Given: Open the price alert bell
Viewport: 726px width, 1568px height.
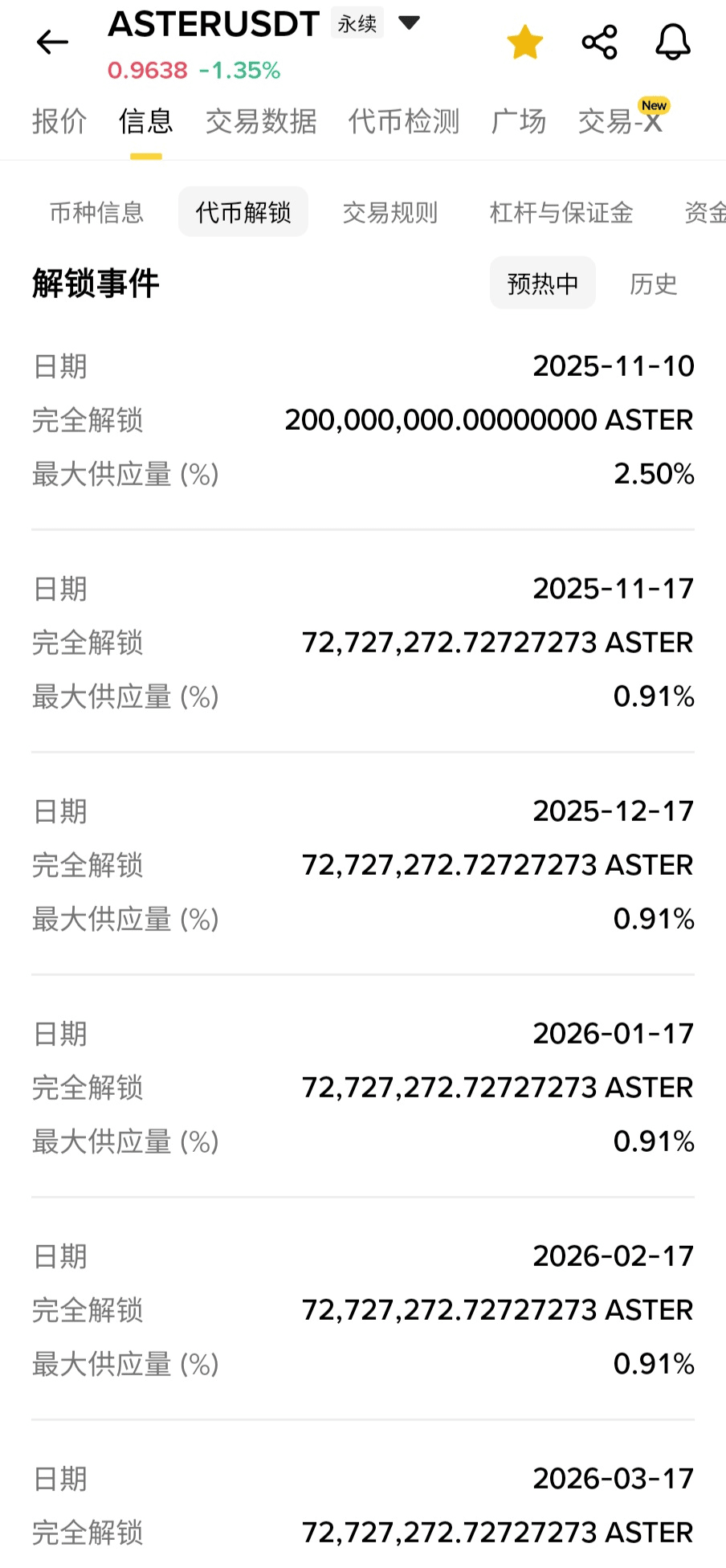Looking at the screenshot, I should tap(673, 43).
